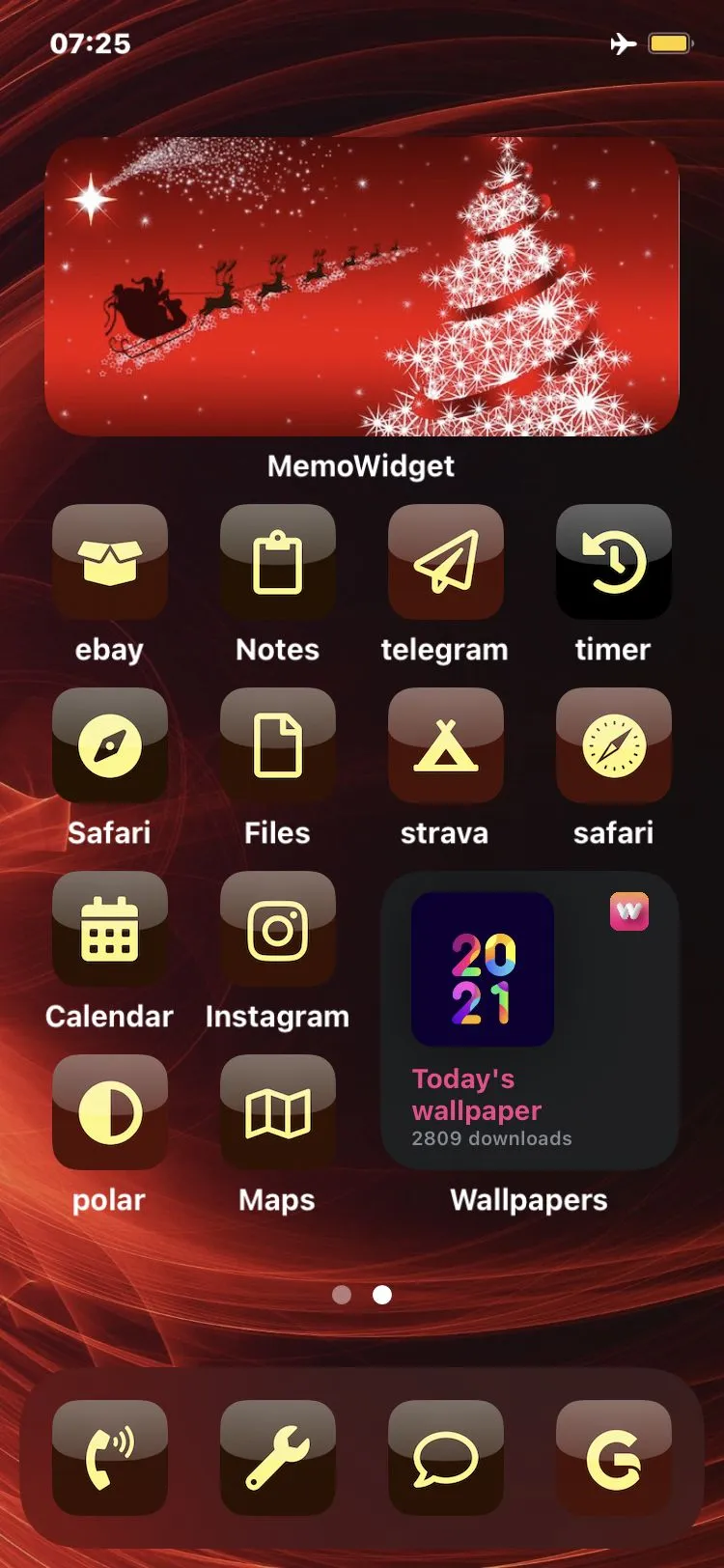Open the telegram app
Screen dimensions: 724x1568
(445, 562)
